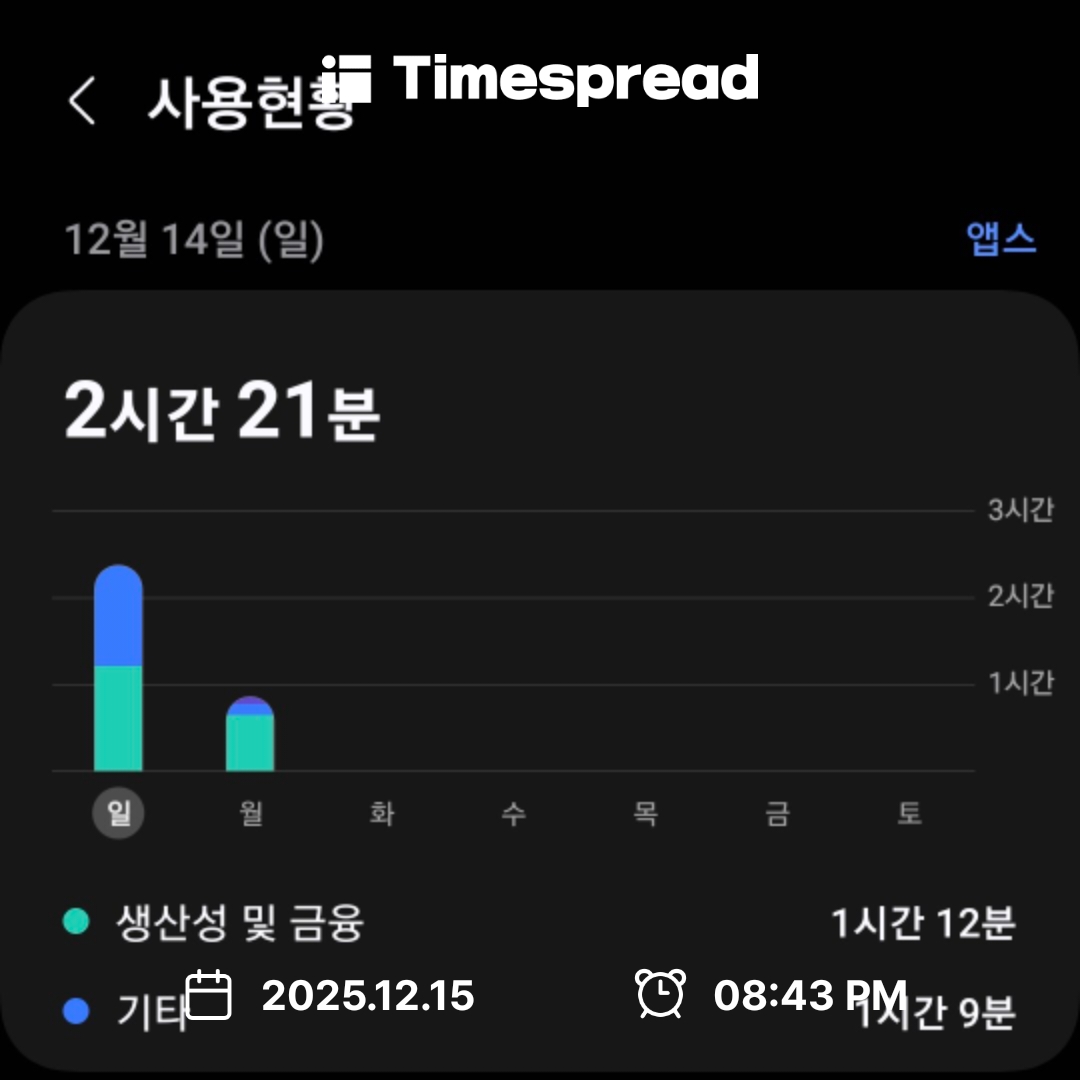Open the 앱스 link

(1001, 240)
